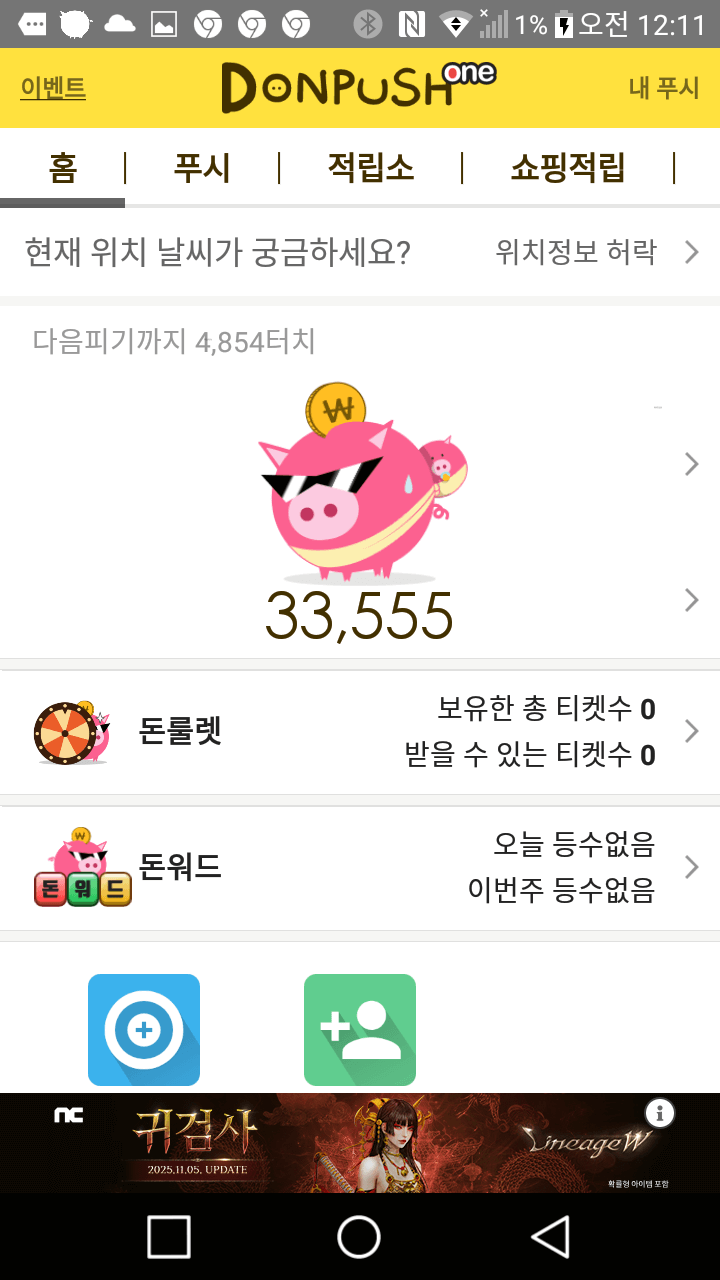Switch to the 홈 tab
The height and width of the screenshot is (1280, 720).
(x=62, y=168)
